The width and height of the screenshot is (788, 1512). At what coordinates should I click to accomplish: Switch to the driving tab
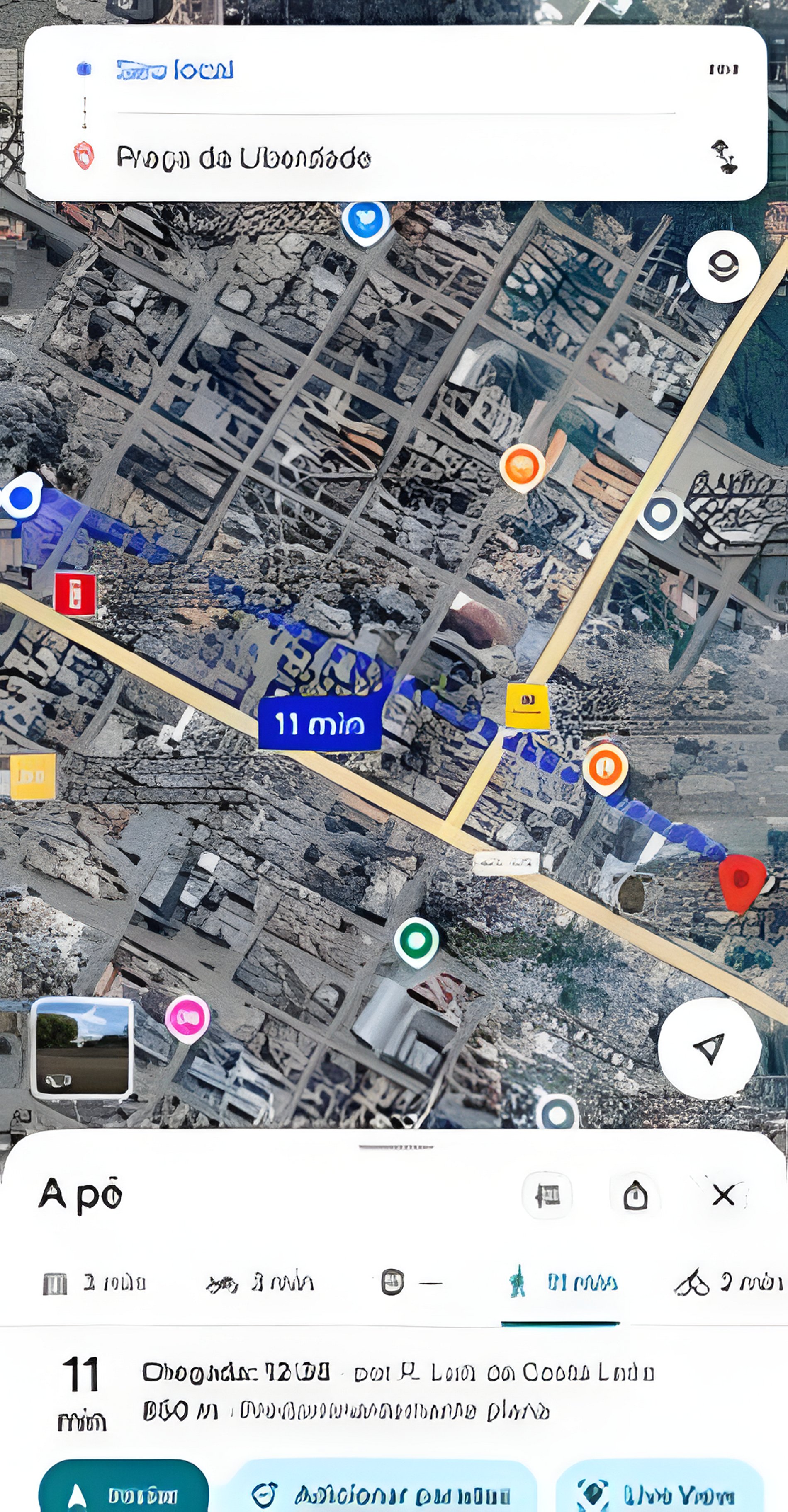[x=94, y=1283]
